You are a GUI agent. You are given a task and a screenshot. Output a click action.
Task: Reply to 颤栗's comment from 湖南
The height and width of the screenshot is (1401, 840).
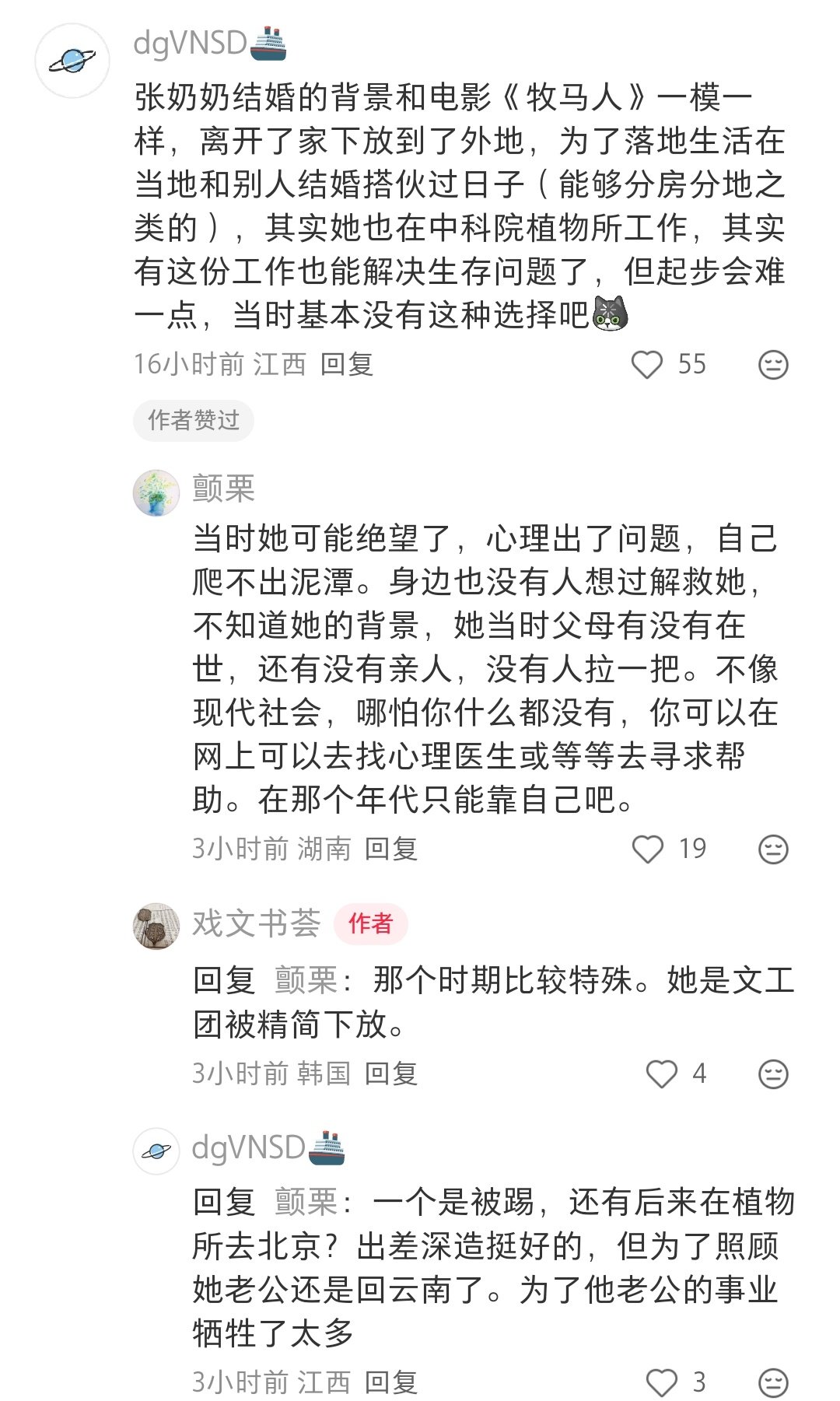tap(391, 849)
